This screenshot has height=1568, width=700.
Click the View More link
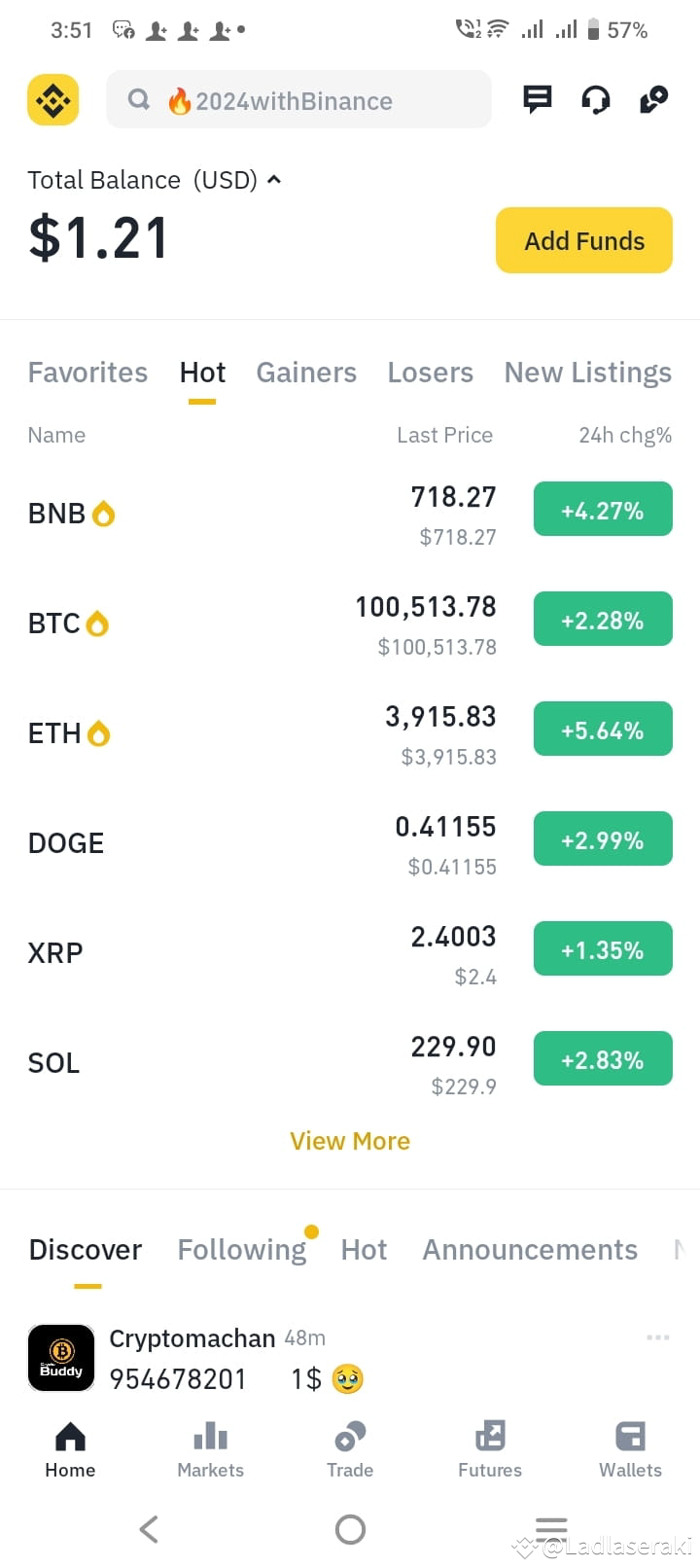point(350,1140)
